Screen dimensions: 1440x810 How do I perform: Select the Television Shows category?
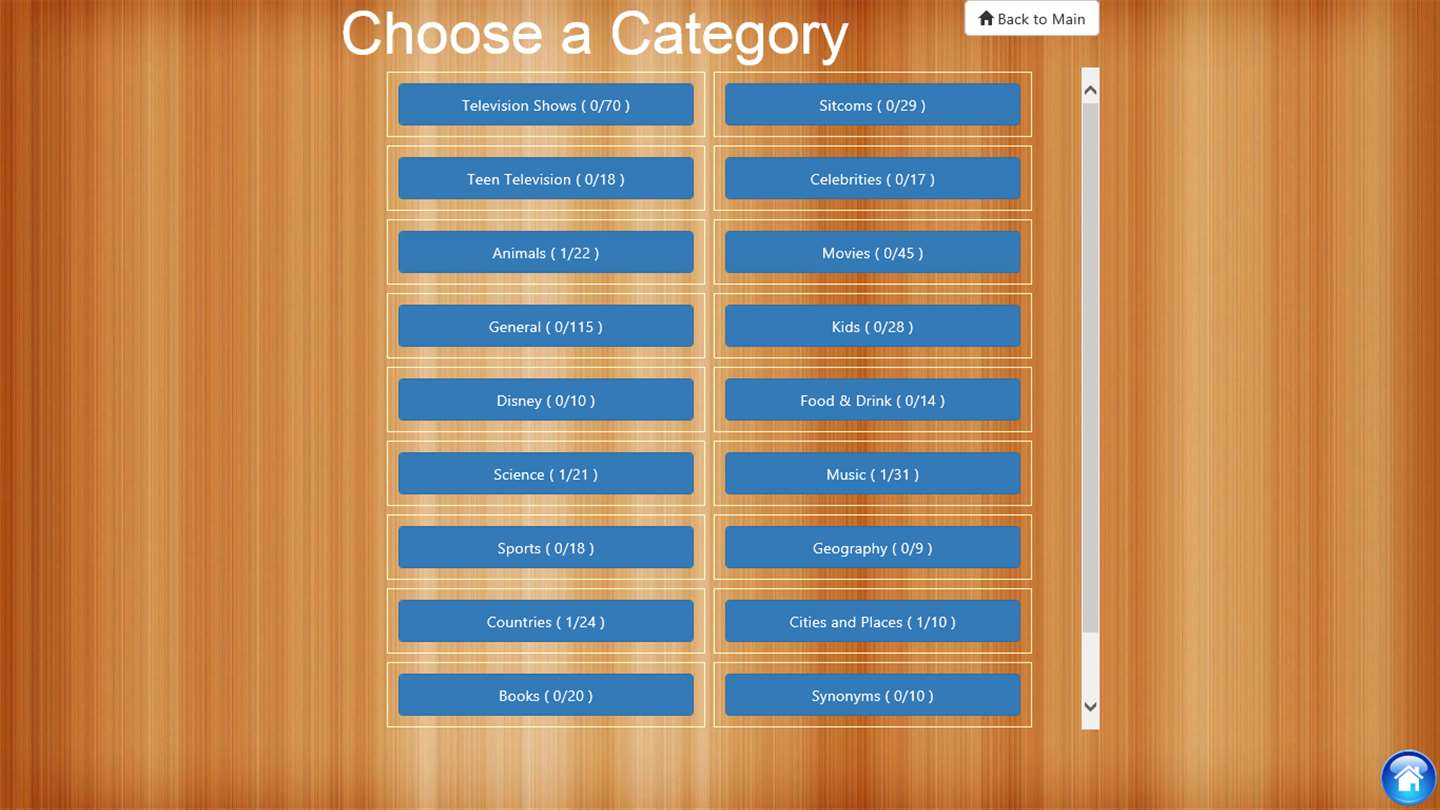(x=545, y=105)
